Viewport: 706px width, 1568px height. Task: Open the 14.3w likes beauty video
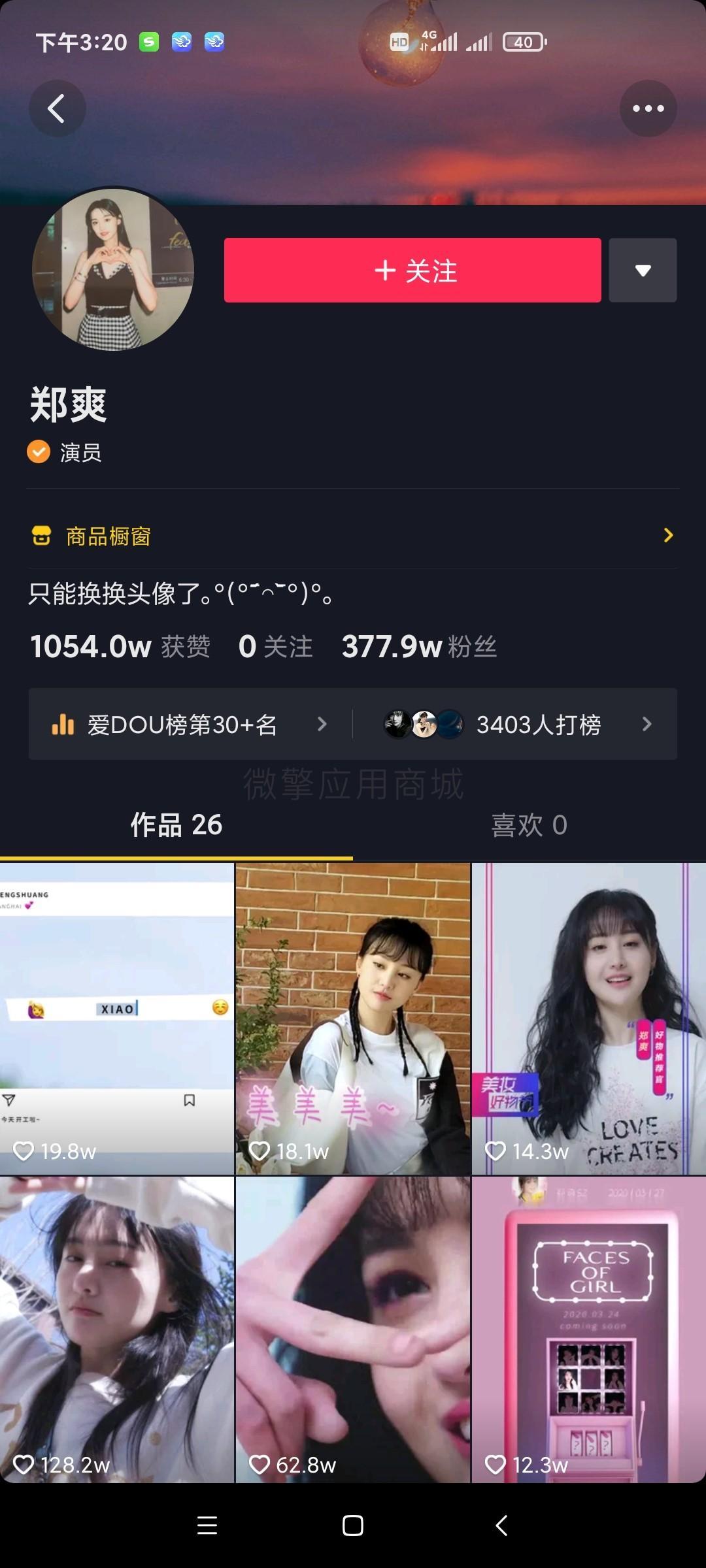(x=589, y=1019)
